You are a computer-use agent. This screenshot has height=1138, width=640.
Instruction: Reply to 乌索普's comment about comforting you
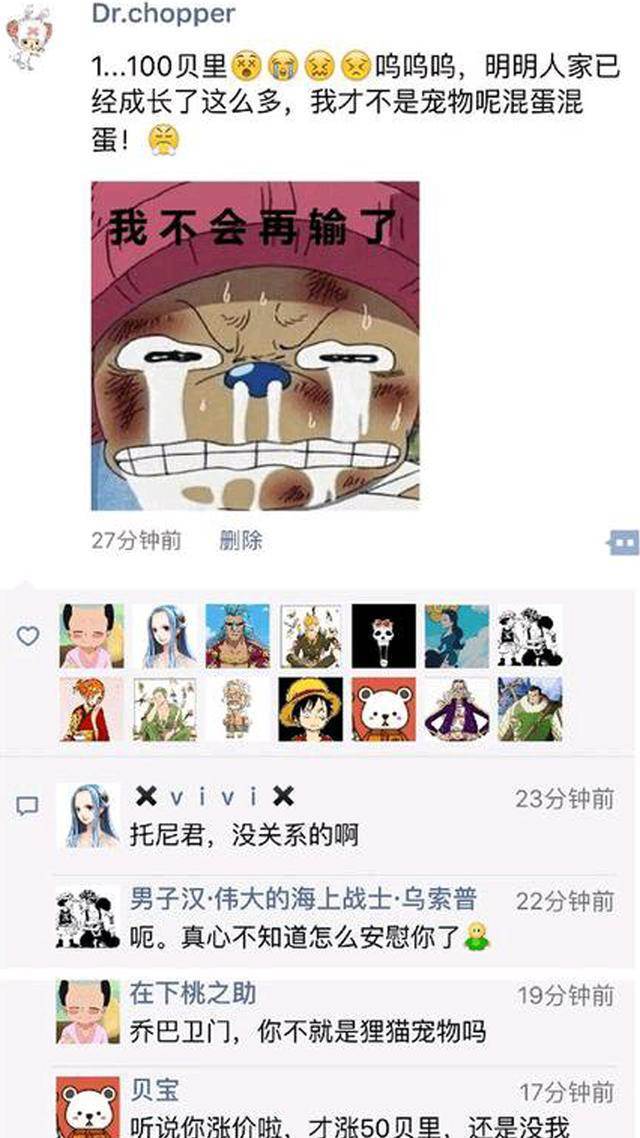tap(297, 937)
